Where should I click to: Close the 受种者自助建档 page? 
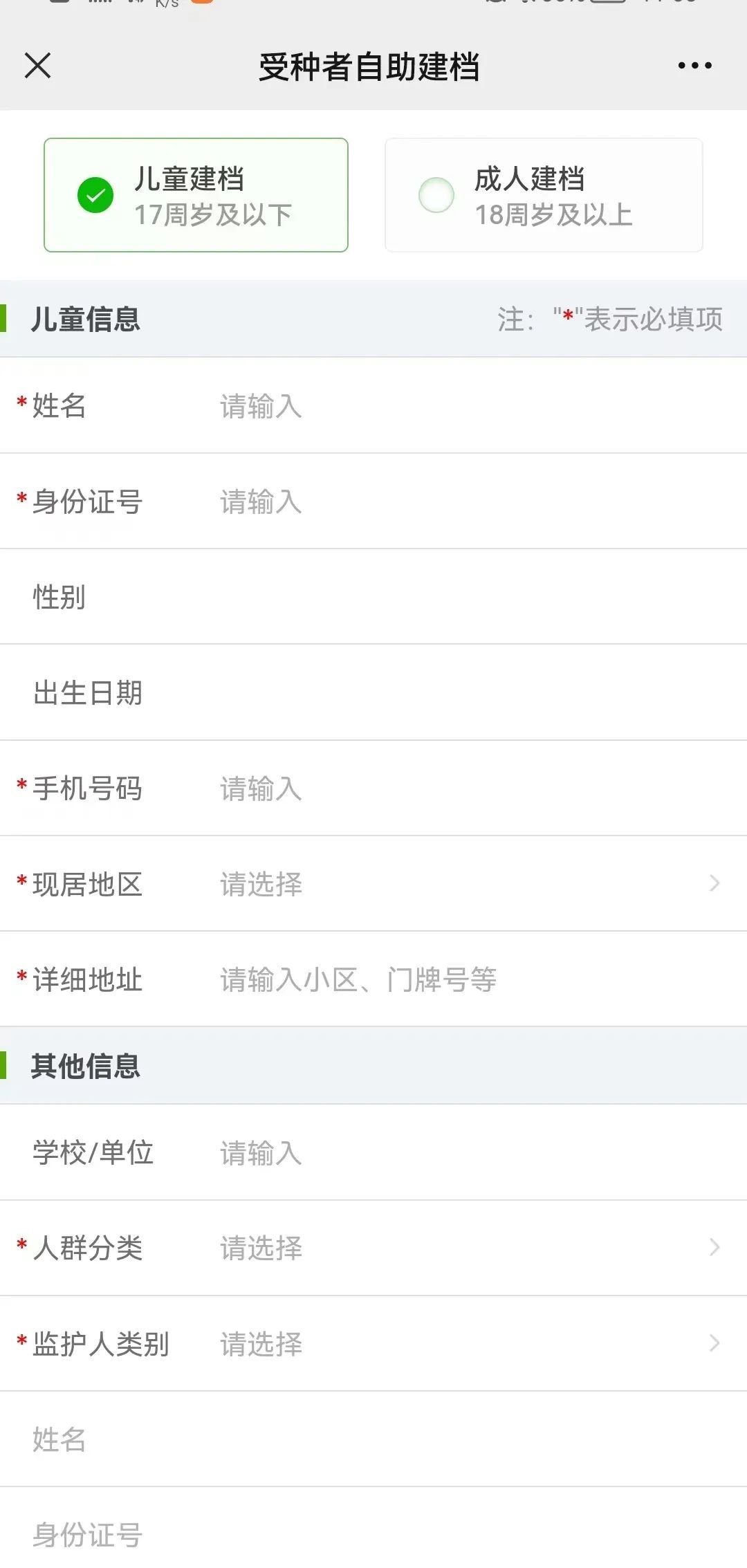[38, 66]
